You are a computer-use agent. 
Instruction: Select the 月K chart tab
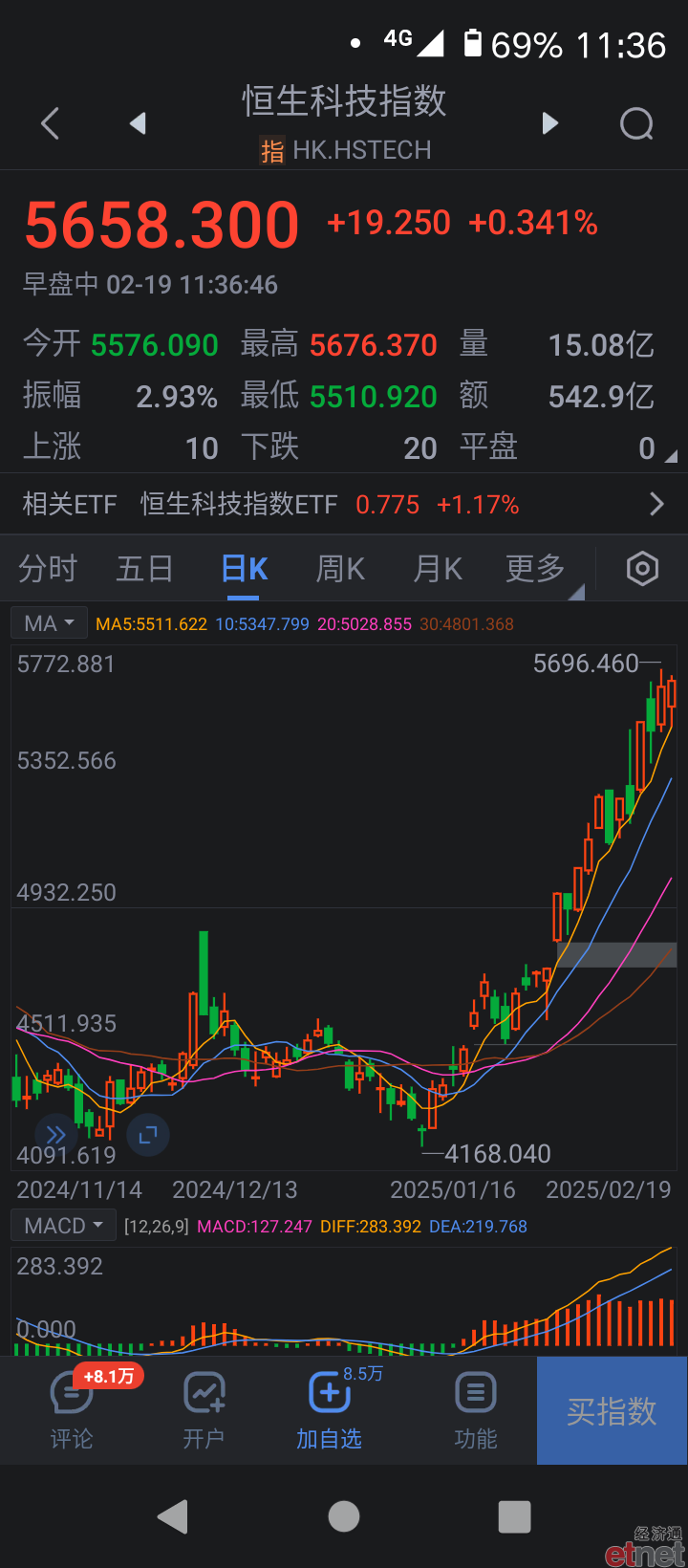(438, 569)
